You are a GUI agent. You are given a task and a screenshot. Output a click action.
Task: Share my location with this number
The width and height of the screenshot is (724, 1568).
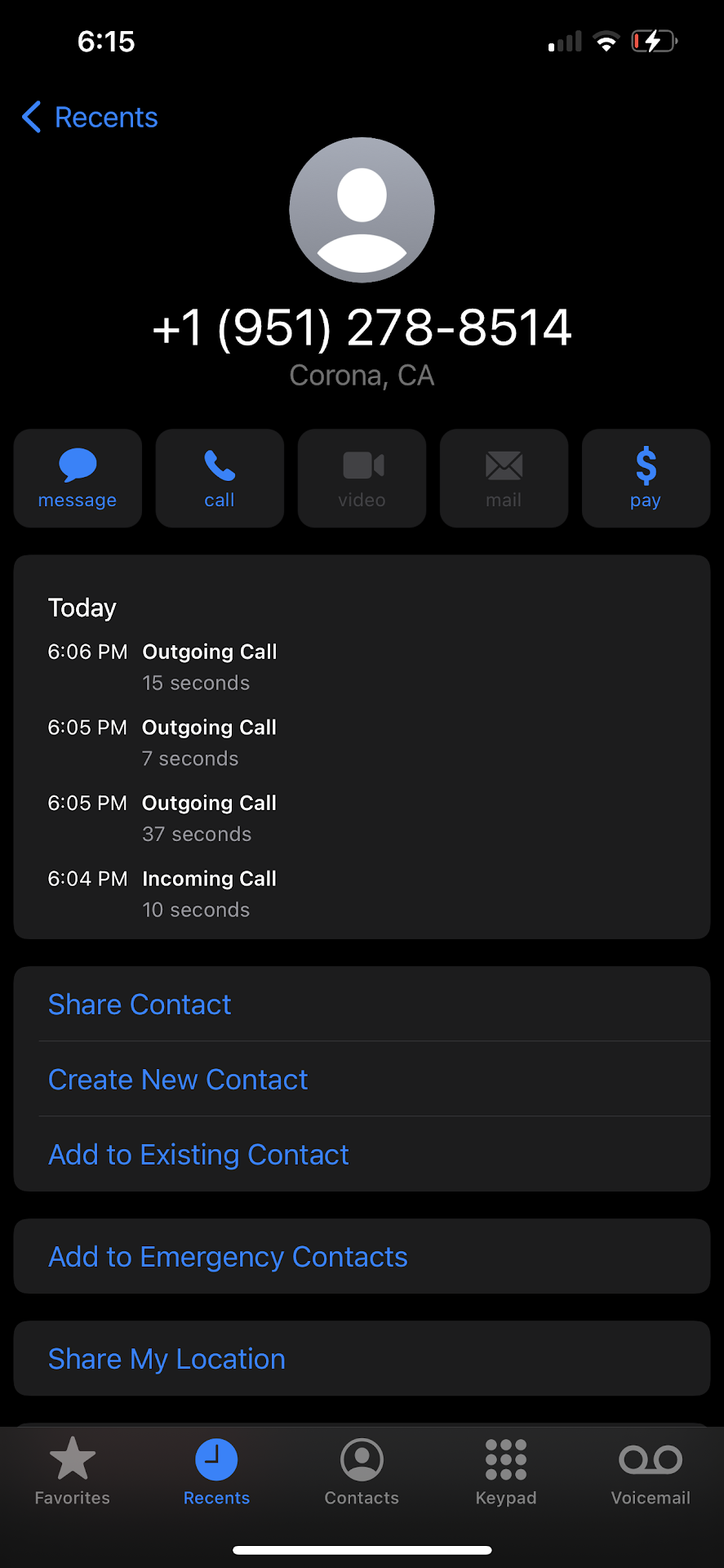click(167, 1359)
